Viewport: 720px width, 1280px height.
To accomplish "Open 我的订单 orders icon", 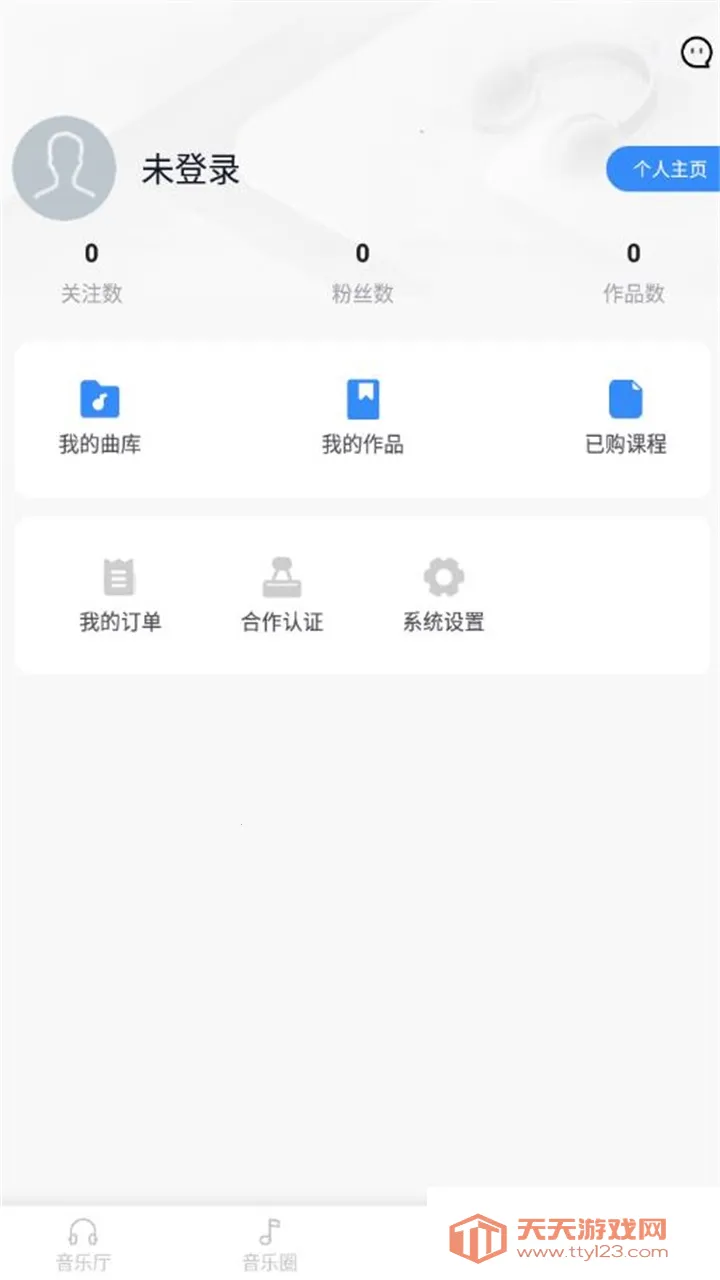I will 117,578.
